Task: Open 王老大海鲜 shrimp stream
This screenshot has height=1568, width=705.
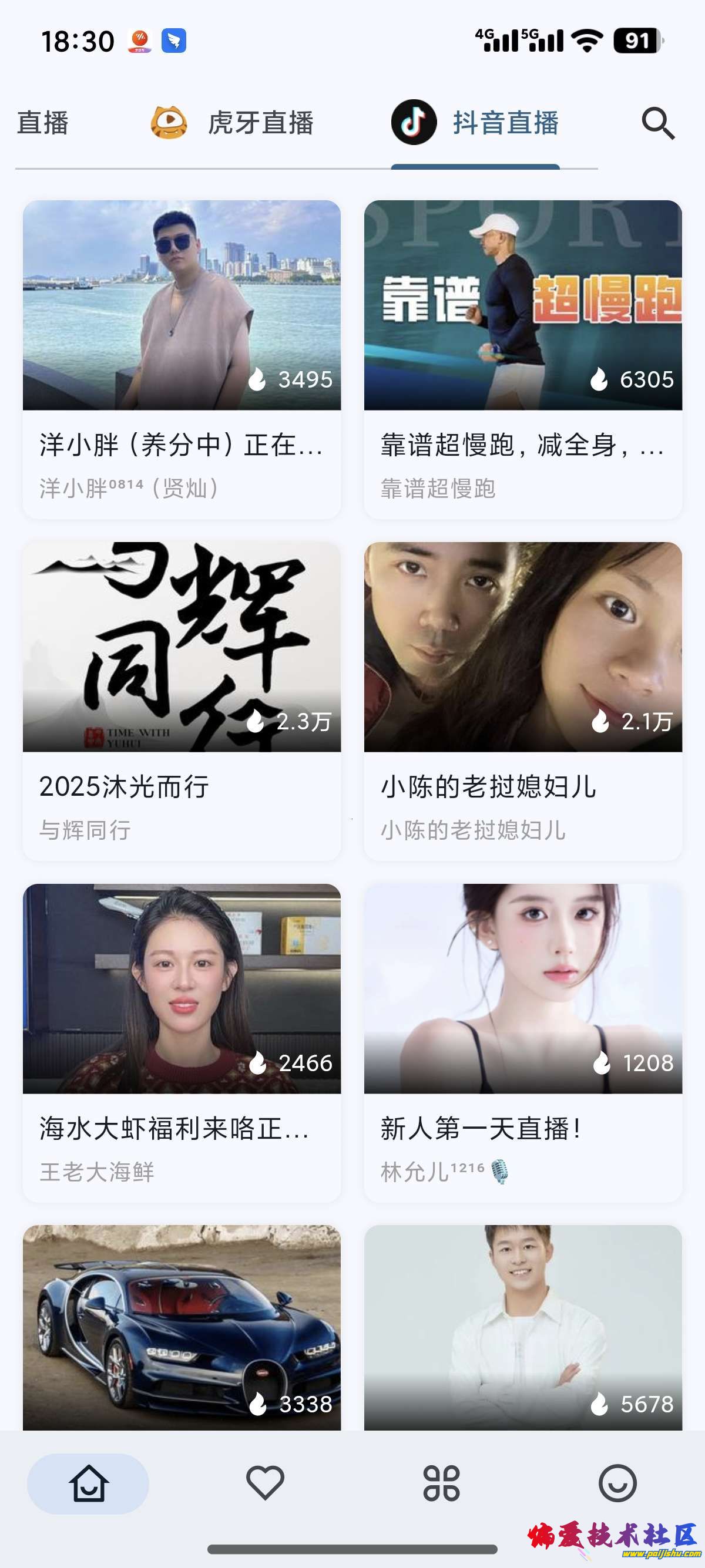Action: point(182,1042)
